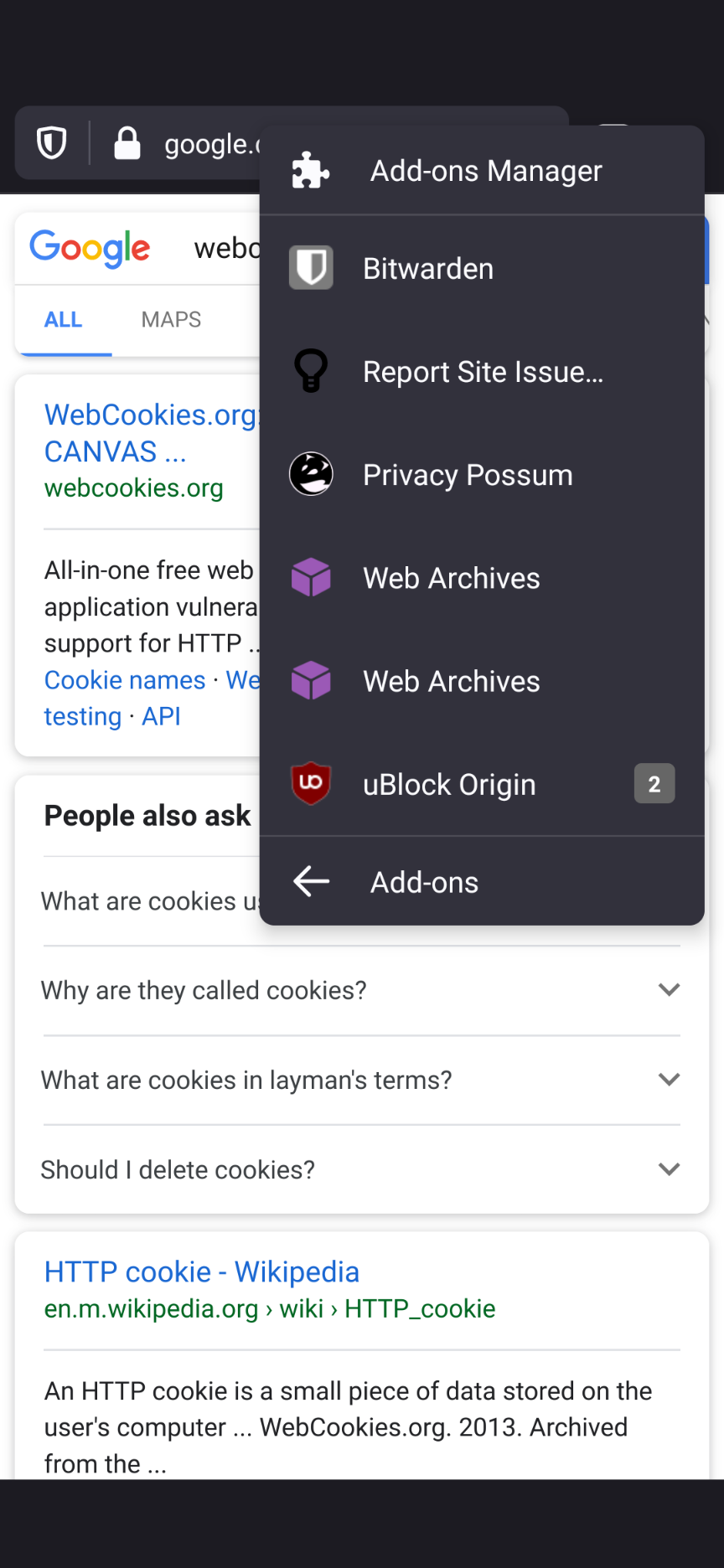
Task: Select Report Site Issue
Action: pyautogui.click(x=482, y=372)
